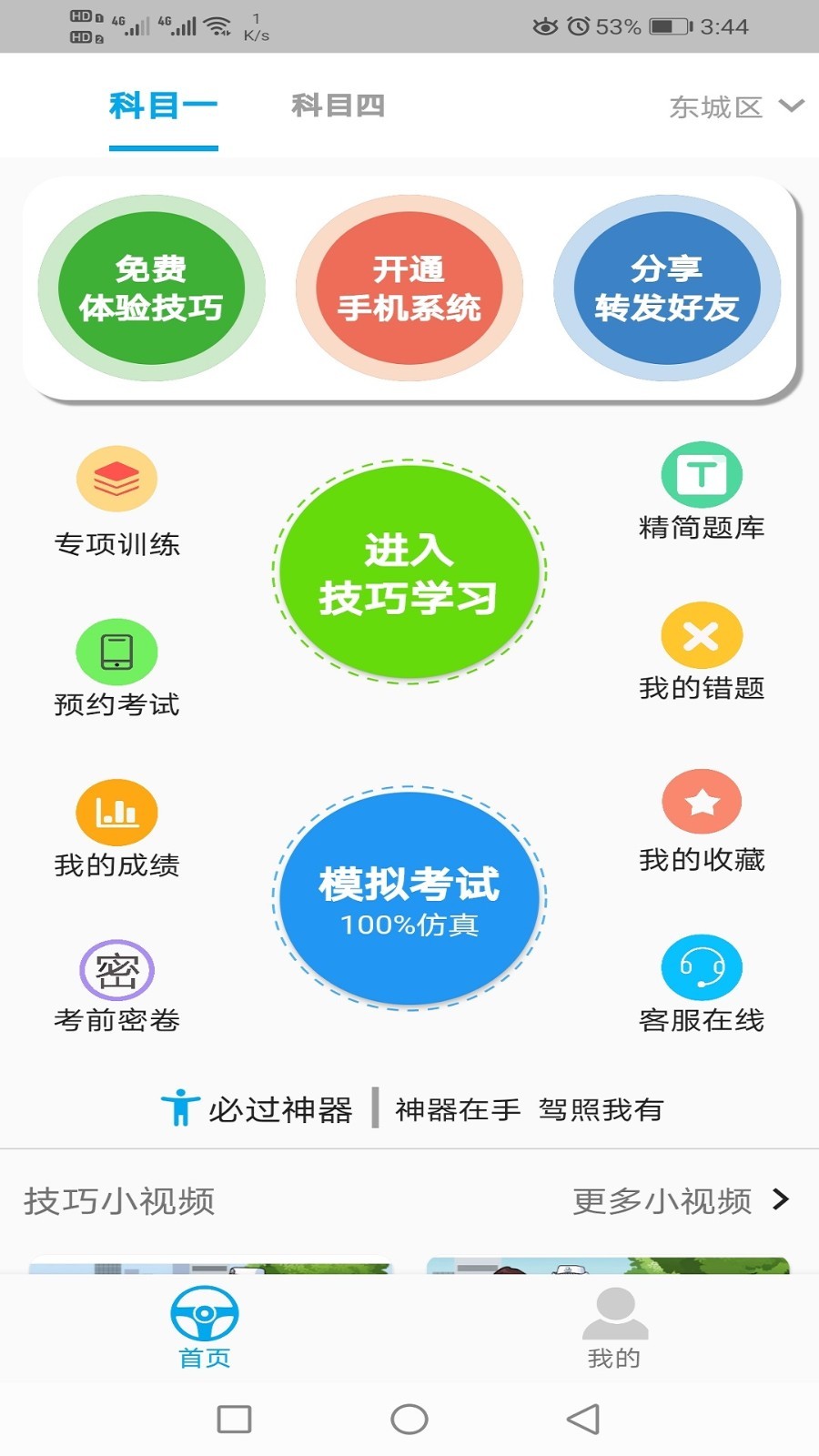Contact 客服在线 online customer service
Viewport: 819px width, 1456px height.
click(703, 968)
